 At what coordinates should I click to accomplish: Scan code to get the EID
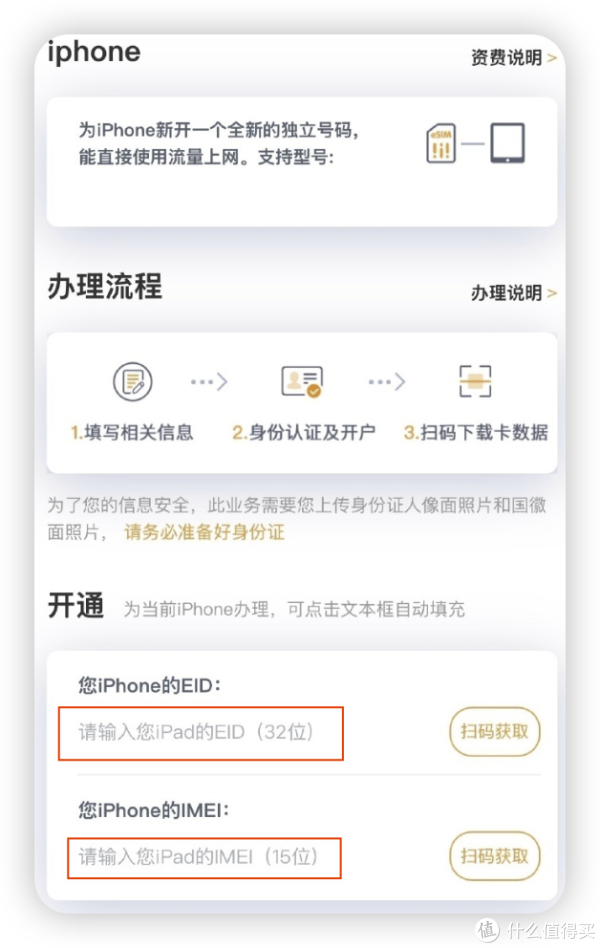[x=494, y=732]
